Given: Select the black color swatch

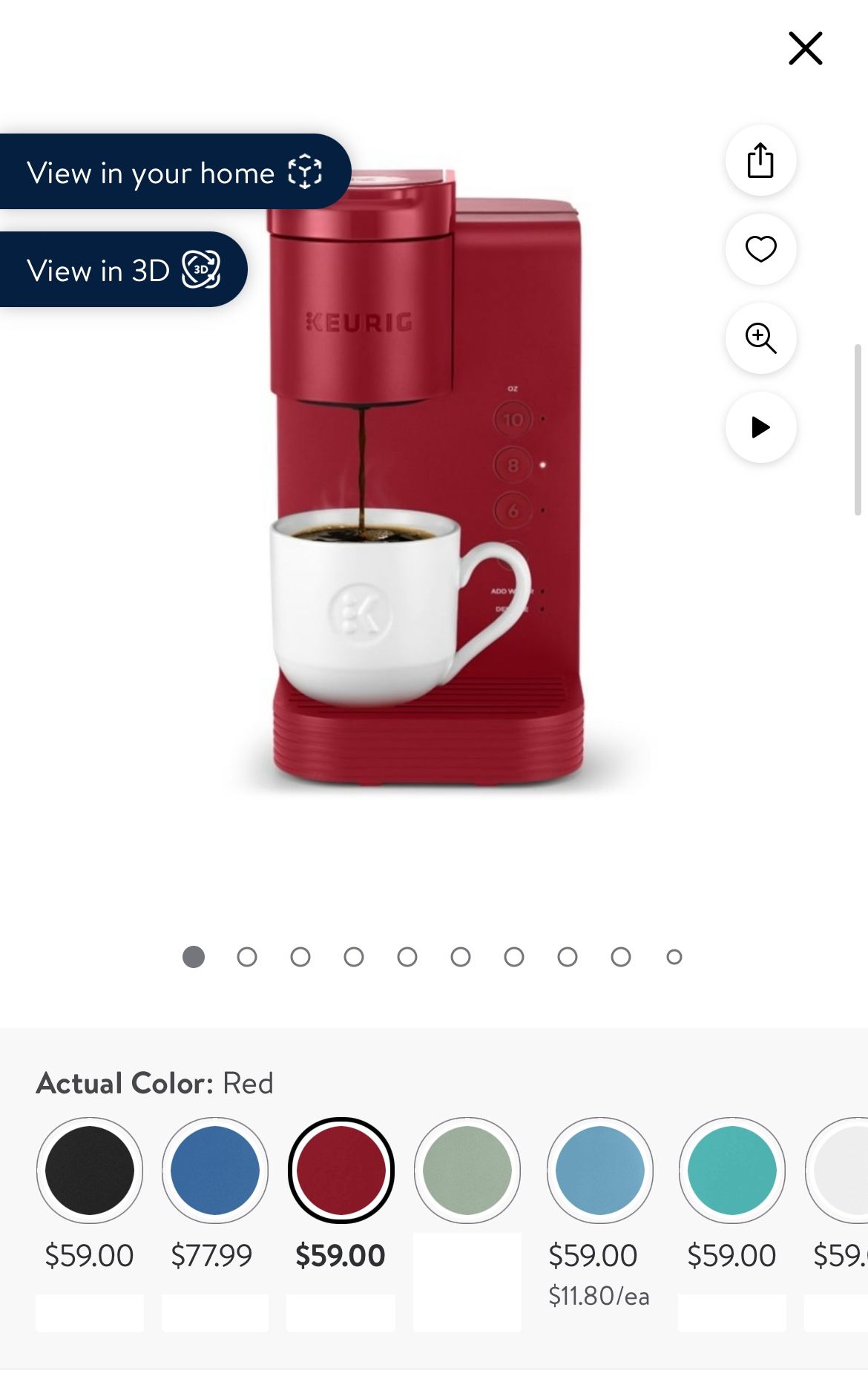Looking at the screenshot, I should pyautogui.click(x=90, y=1170).
